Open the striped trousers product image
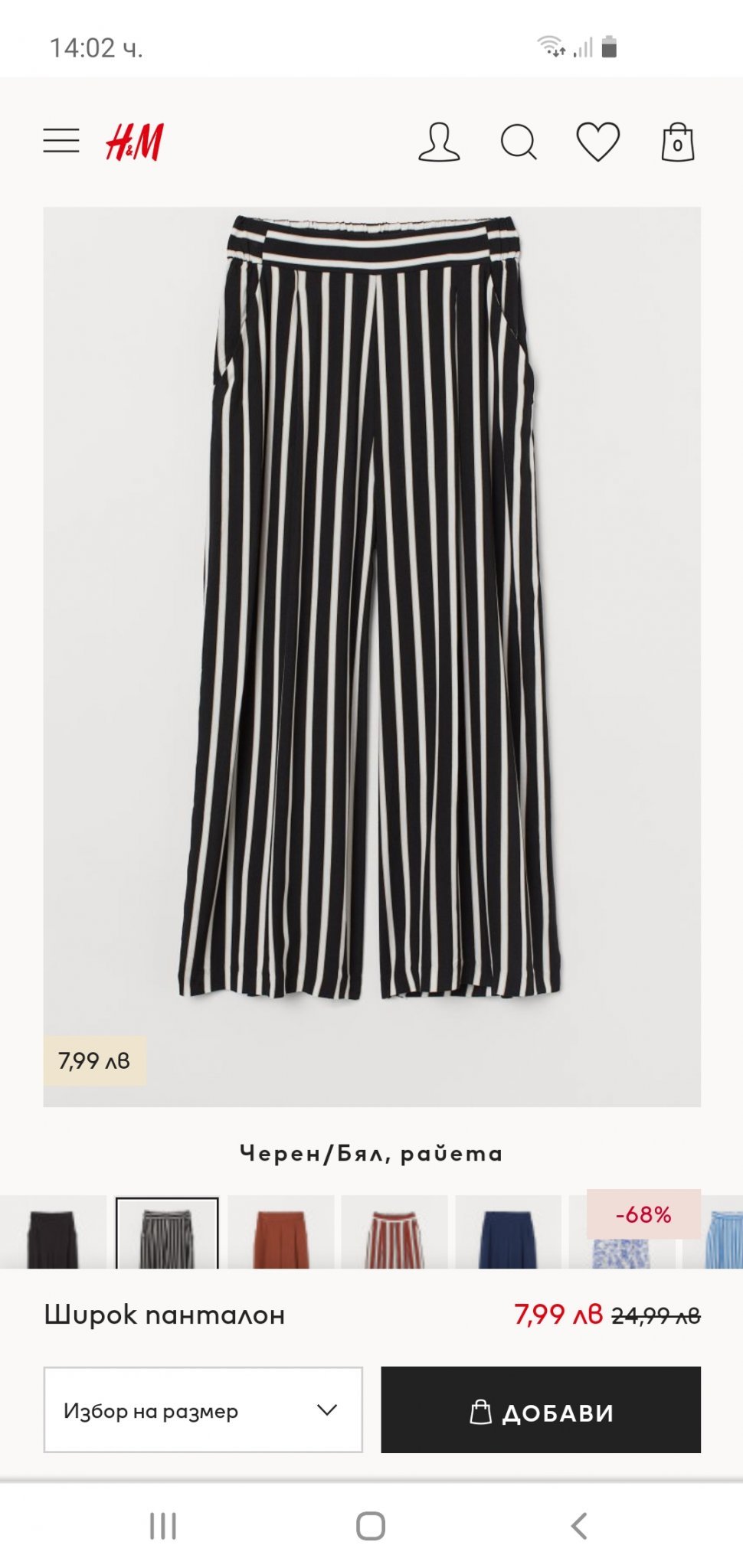The image size is (743, 1568). 371,612
